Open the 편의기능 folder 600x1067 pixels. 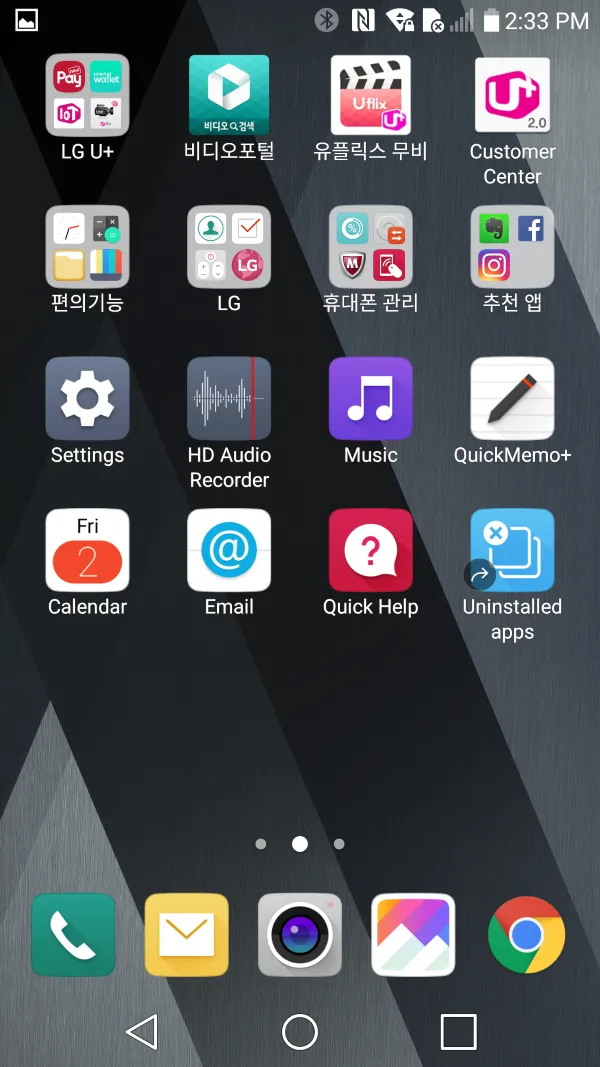coord(87,248)
